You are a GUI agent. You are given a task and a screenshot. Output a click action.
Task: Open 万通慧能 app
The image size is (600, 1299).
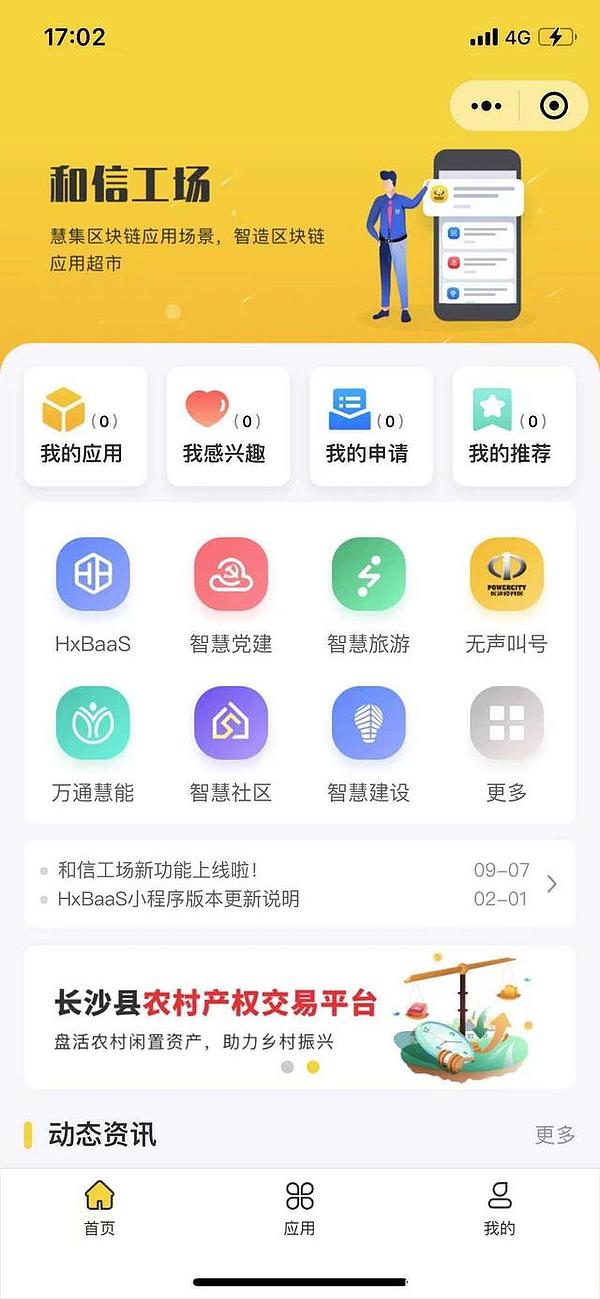(93, 724)
